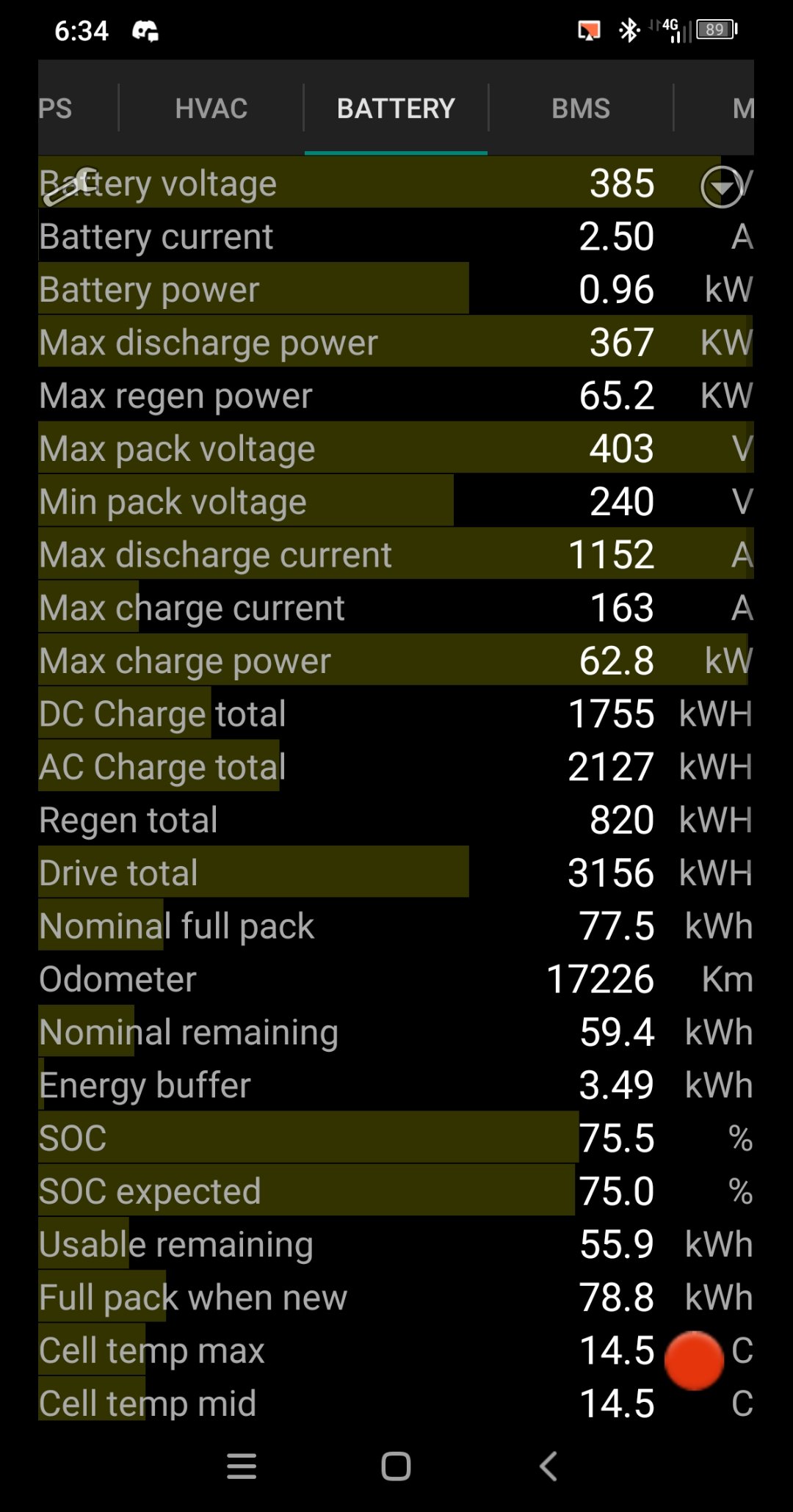Open recent apps from navigation bar

click(x=242, y=1466)
